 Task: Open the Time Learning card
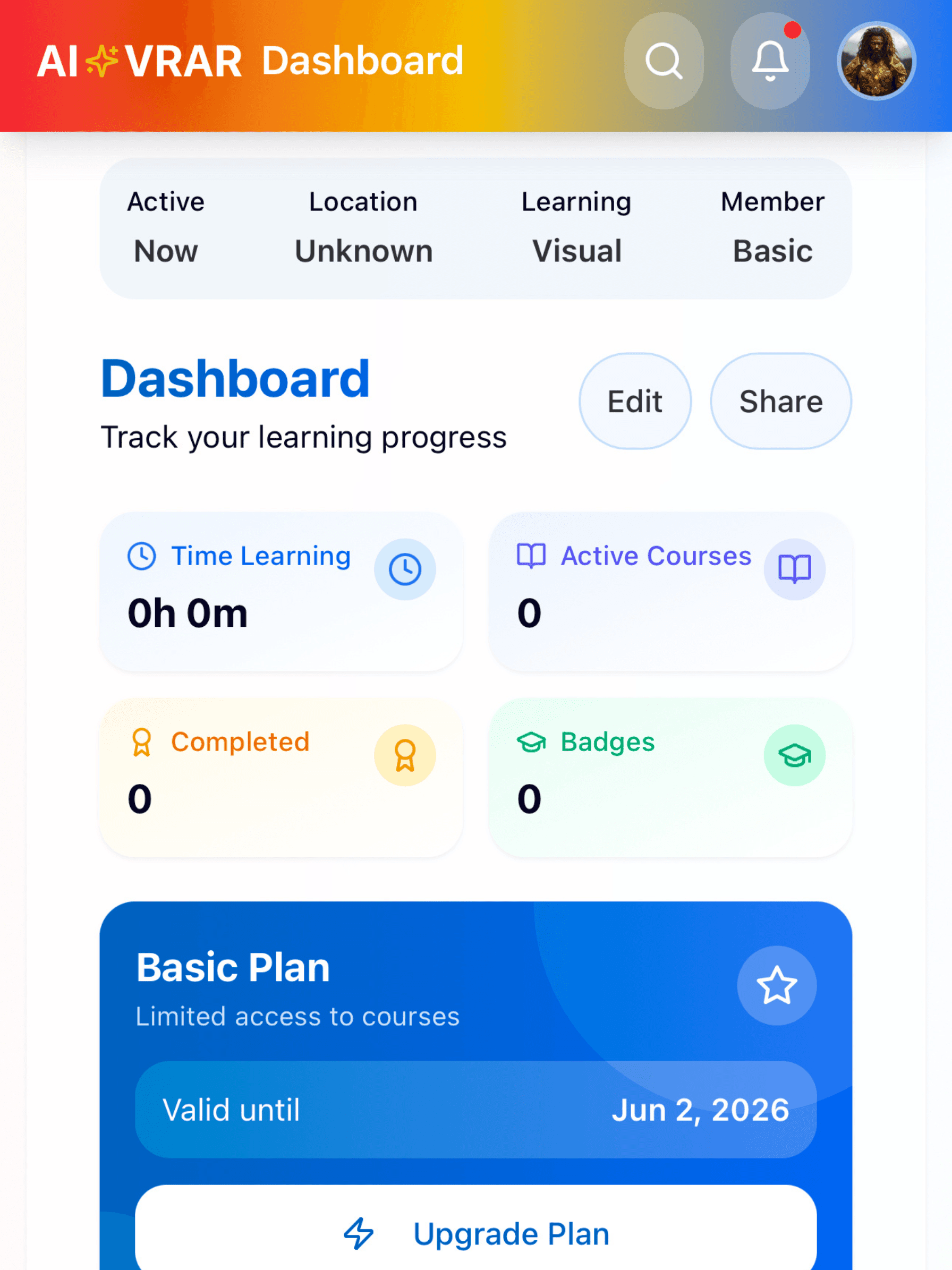point(281,591)
